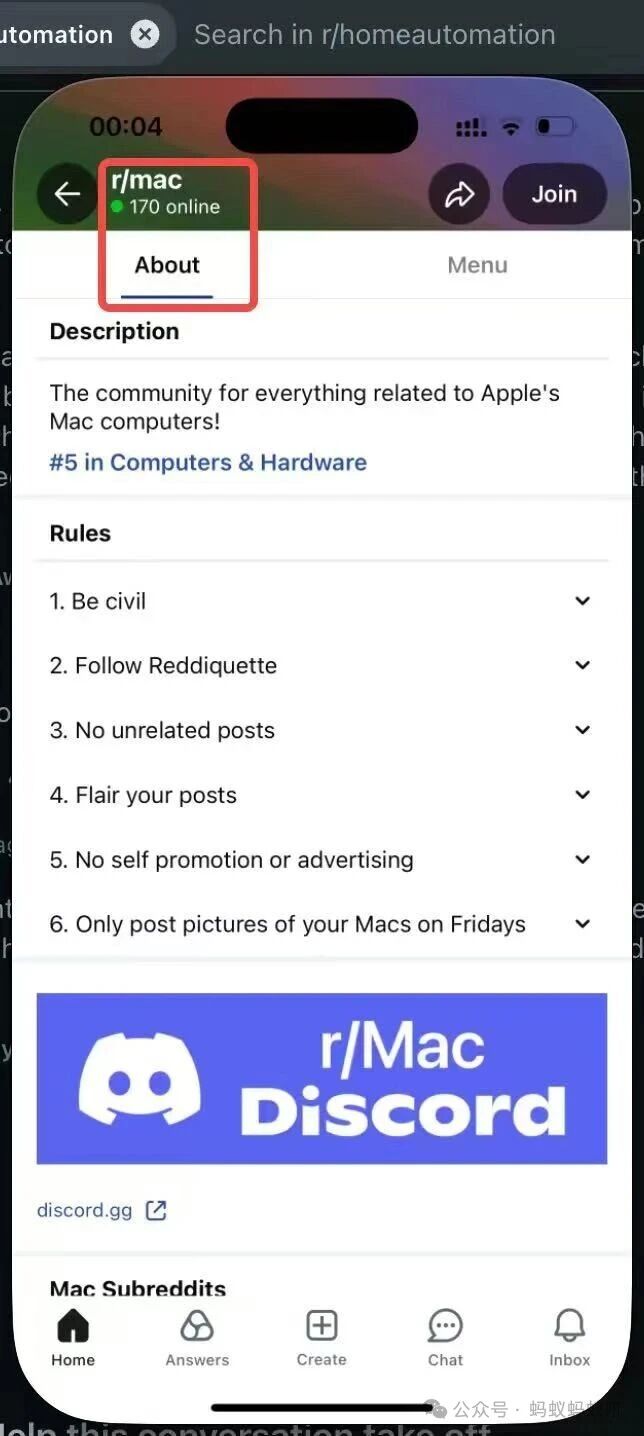Go to the Home tab
644x1436 pixels.
tap(73, 1337)
